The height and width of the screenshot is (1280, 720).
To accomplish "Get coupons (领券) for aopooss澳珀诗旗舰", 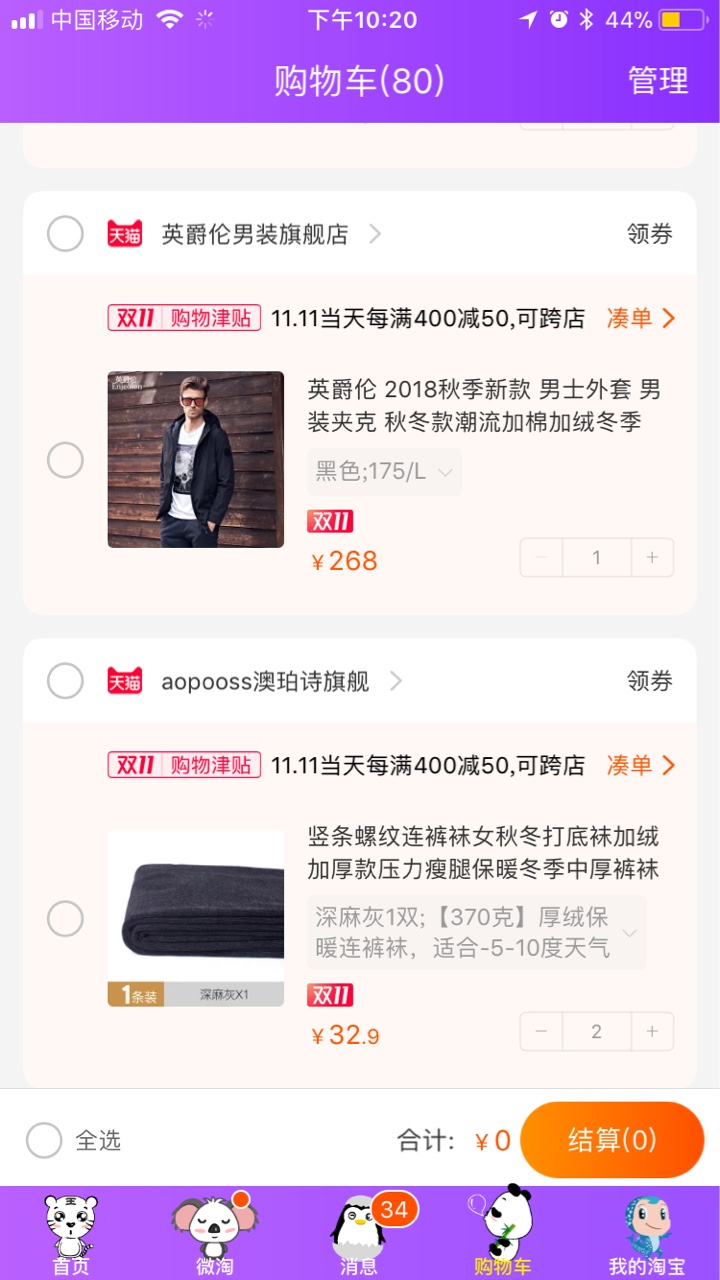I will click(650, 681).
